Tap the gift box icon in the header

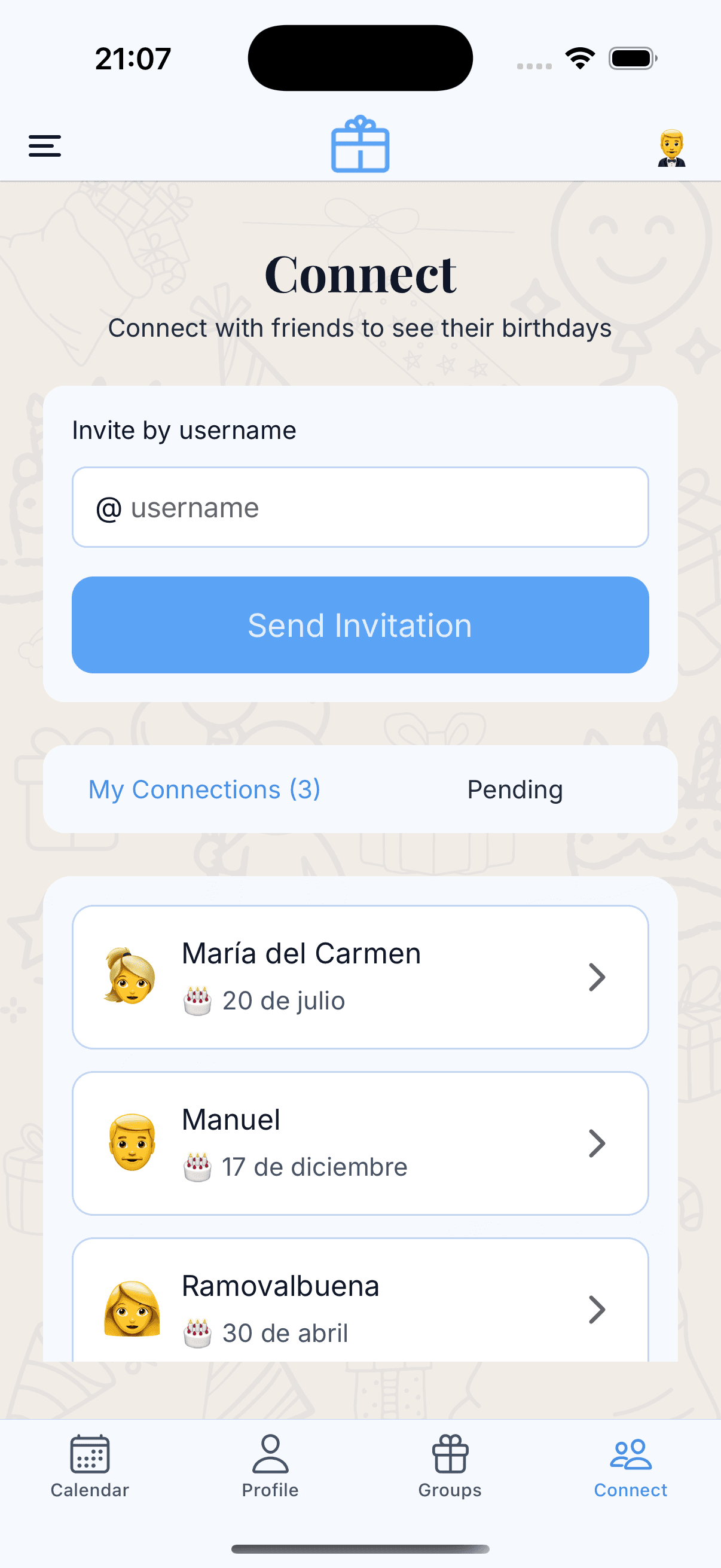tap(360, 146)
